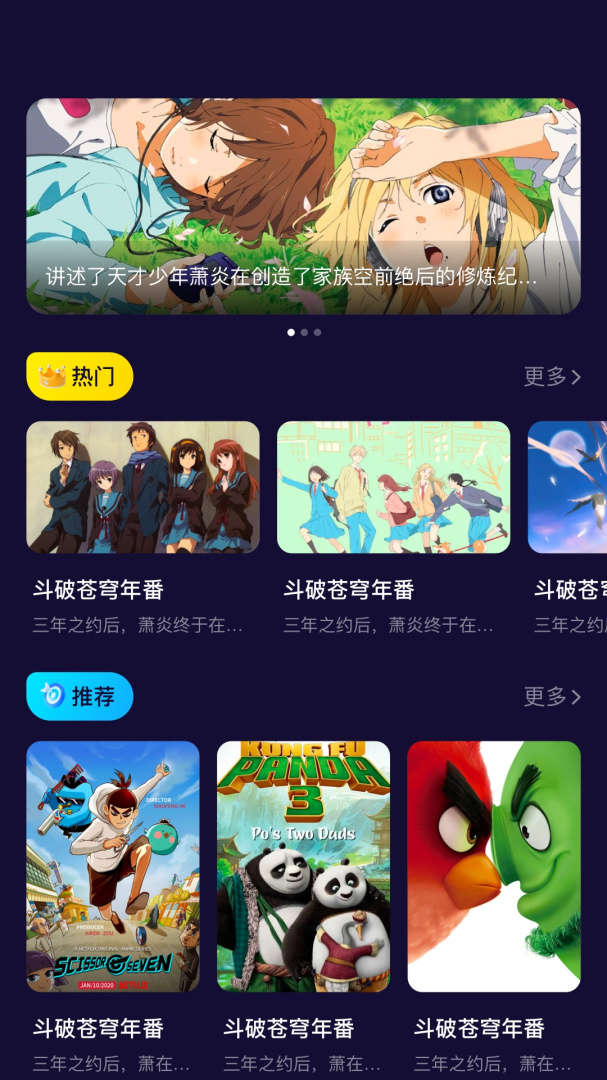Open the Kung Fu Panda 3 card
This screenshot has height=1080, width=607.
pos(303,866)
